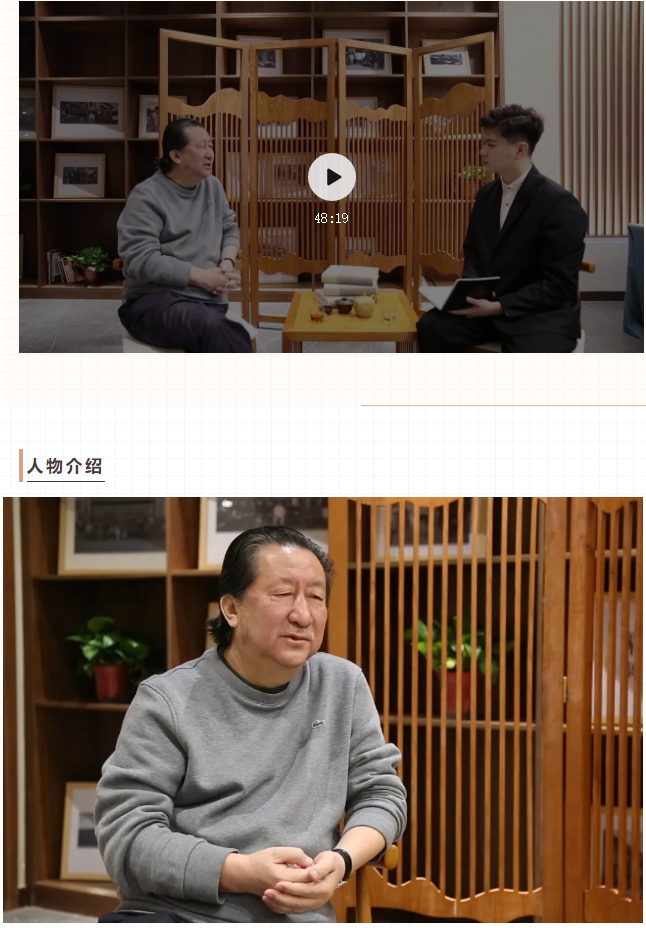Play the 48:19 interview video

(331, 177)
